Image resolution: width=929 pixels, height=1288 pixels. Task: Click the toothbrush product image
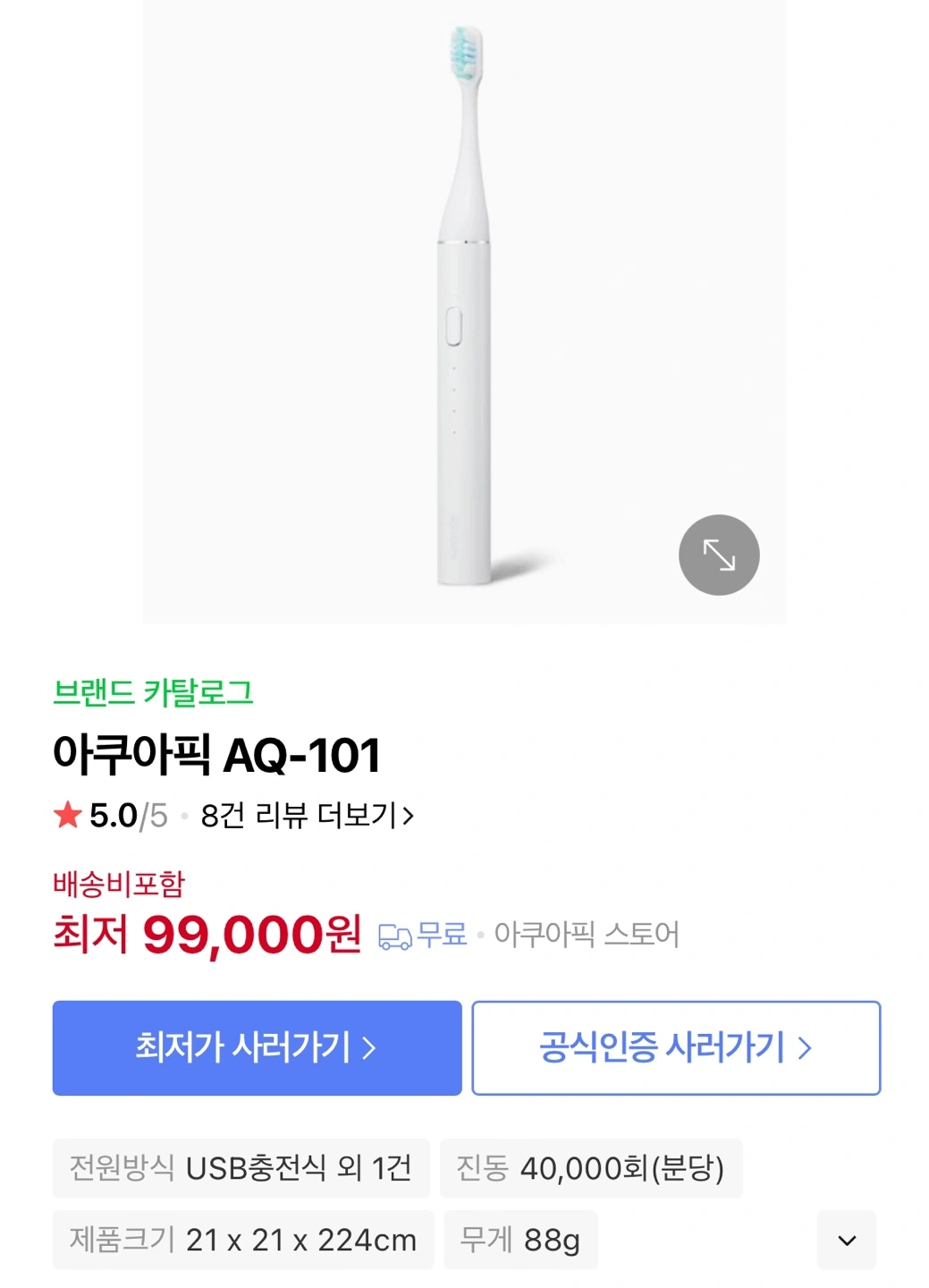(465, 313)
